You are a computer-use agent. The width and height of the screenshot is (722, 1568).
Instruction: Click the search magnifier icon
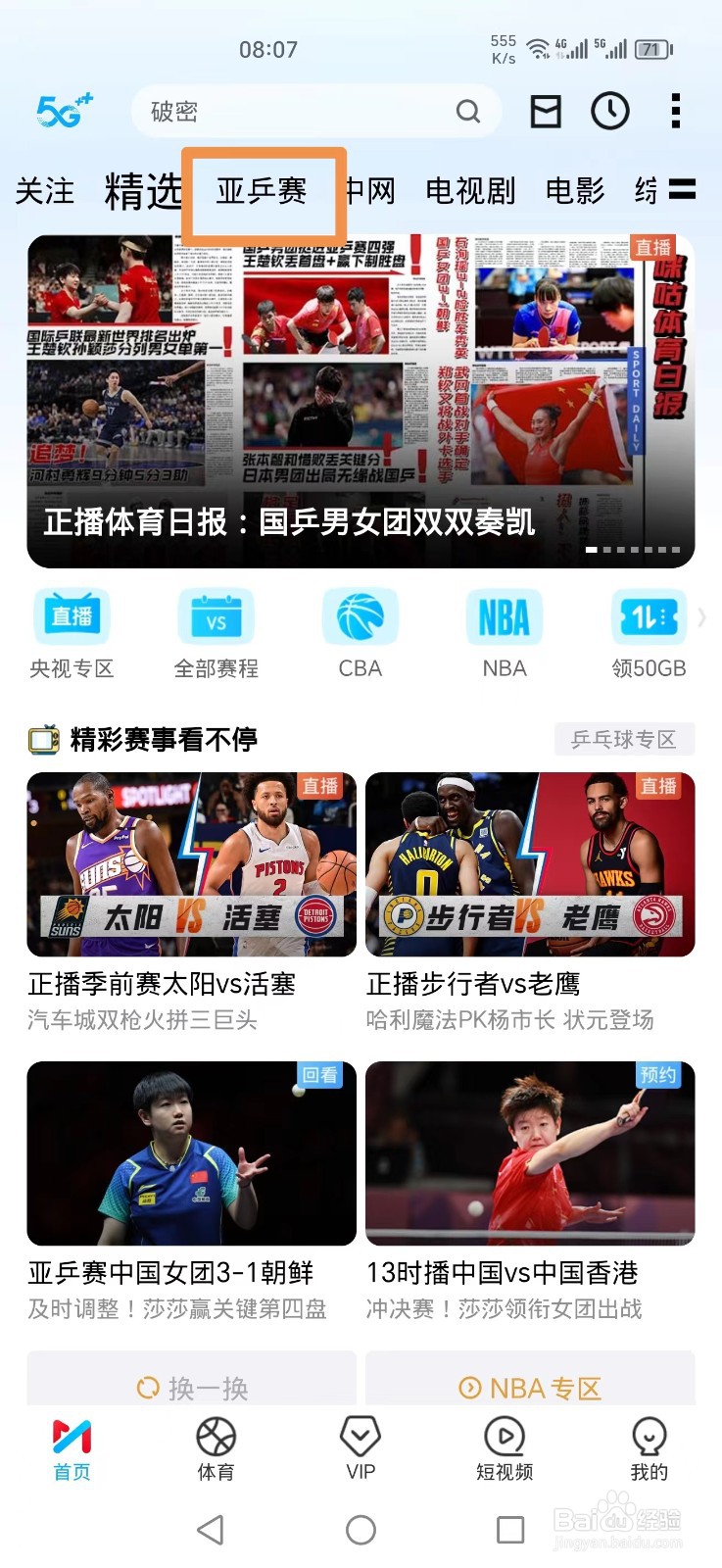click(x=468, y=111)
